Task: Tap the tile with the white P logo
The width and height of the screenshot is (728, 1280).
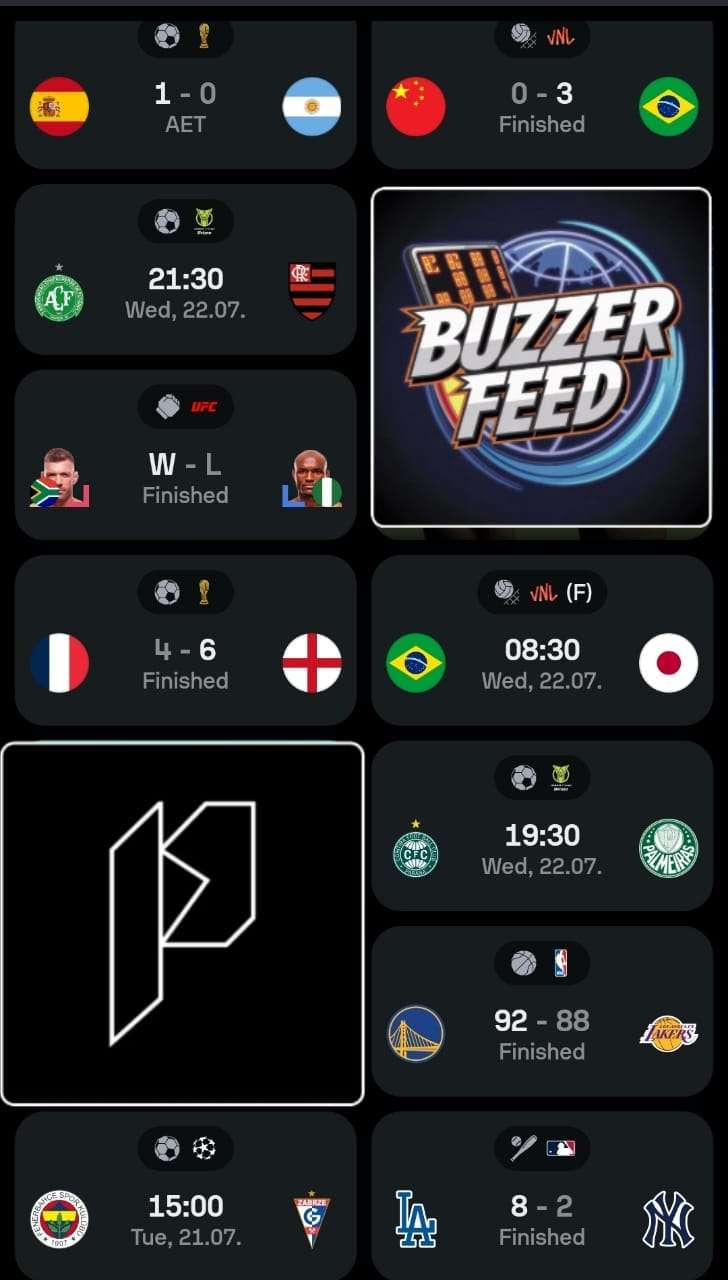Action: (182, 924)
